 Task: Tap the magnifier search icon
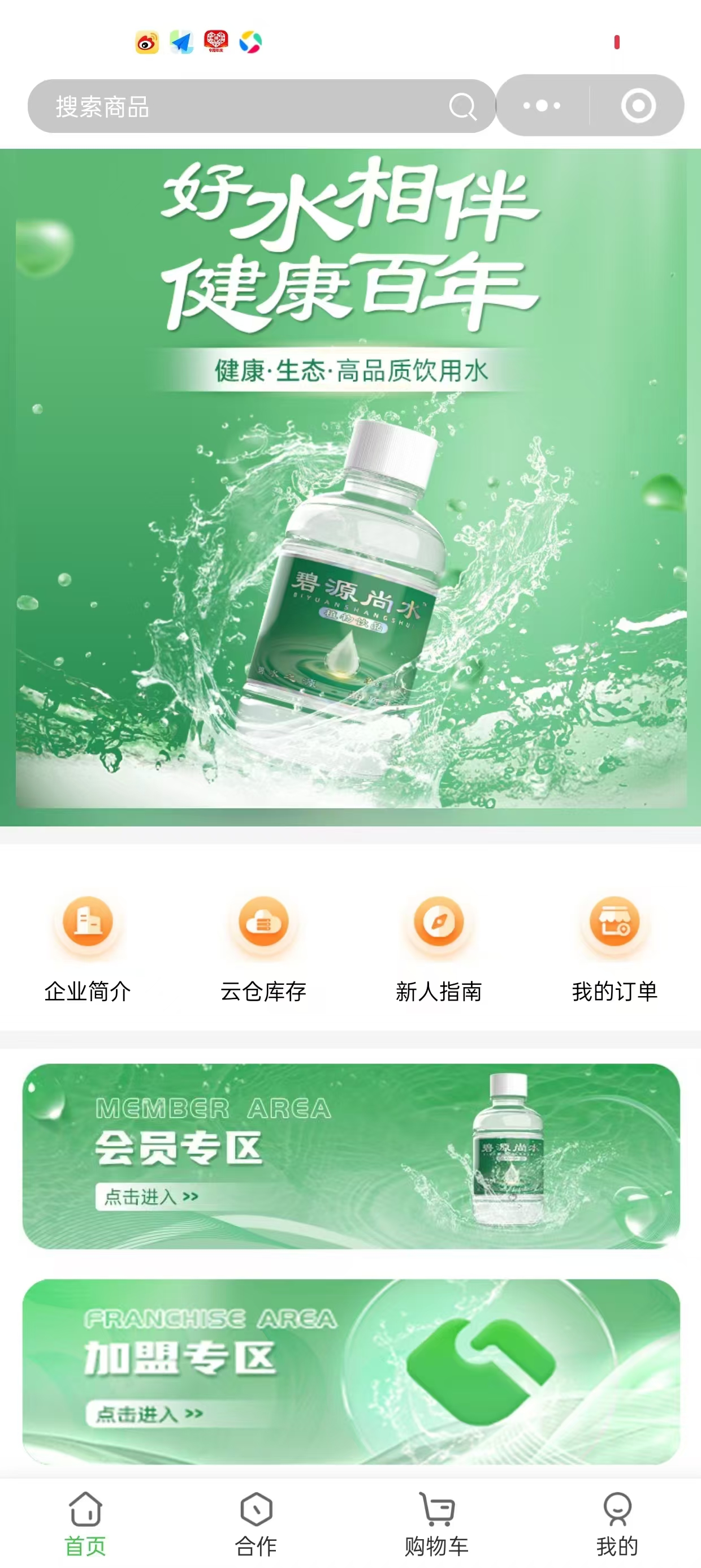tap(462, 107)
